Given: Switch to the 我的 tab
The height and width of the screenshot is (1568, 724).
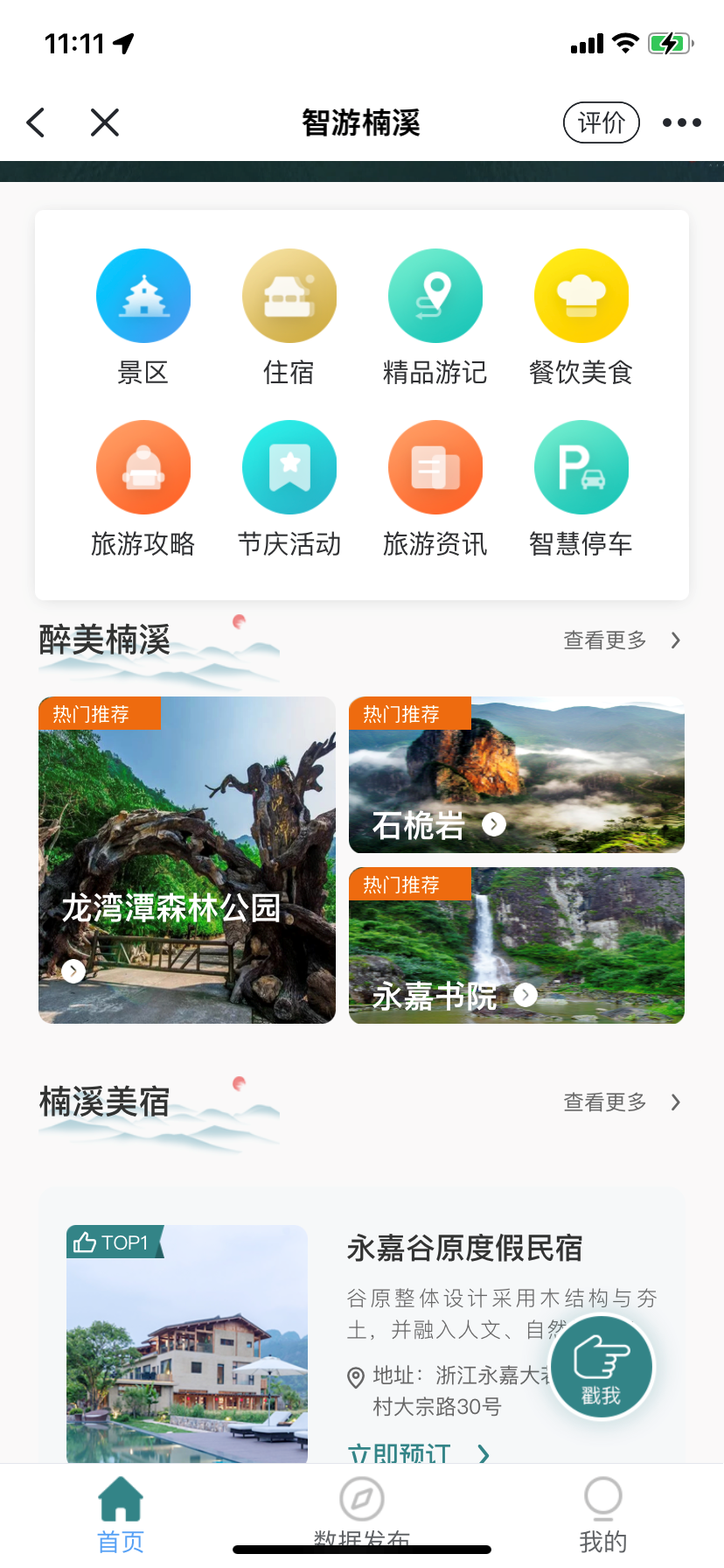Looking at the screenshot, I should (602, 1515).
